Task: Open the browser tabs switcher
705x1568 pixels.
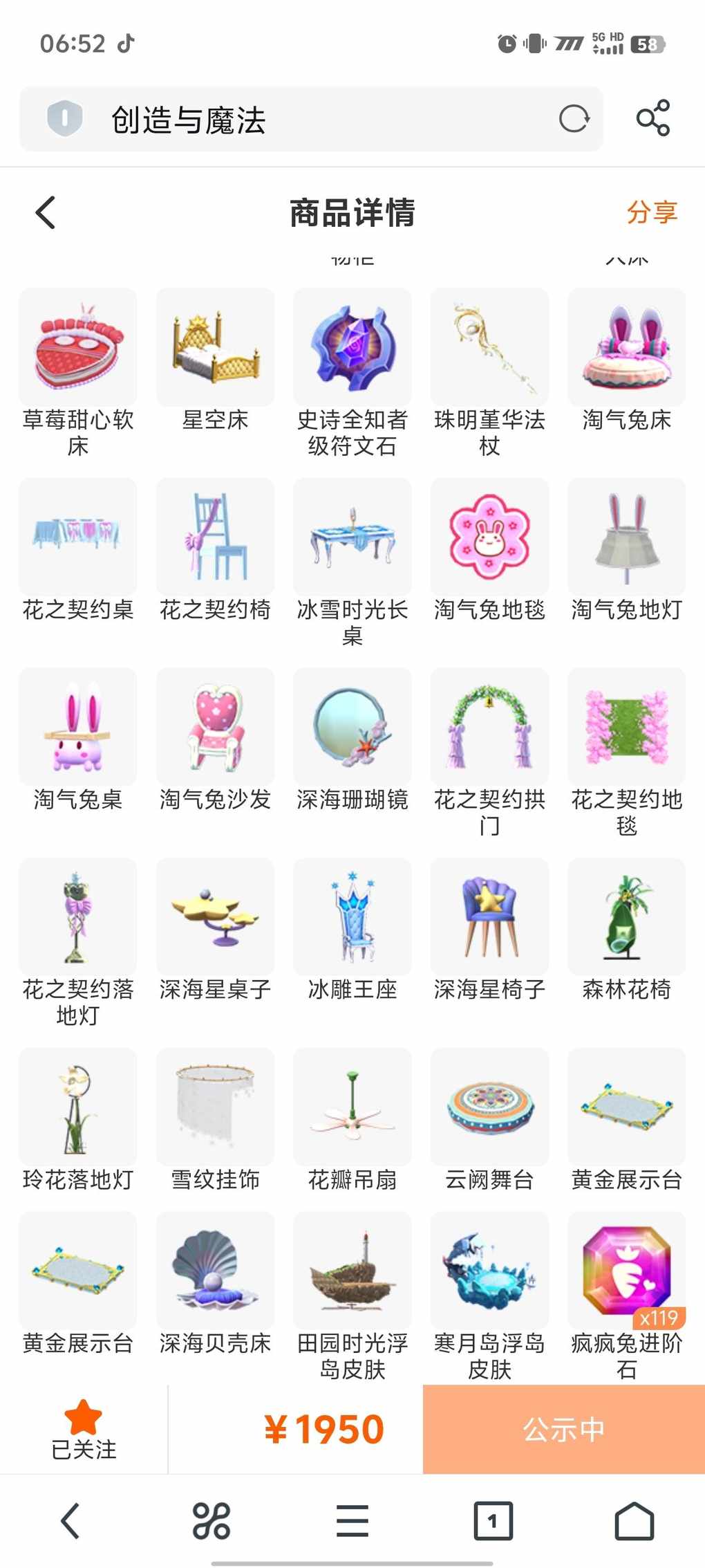Action: pyautogui.click(x=493, y=1521)
